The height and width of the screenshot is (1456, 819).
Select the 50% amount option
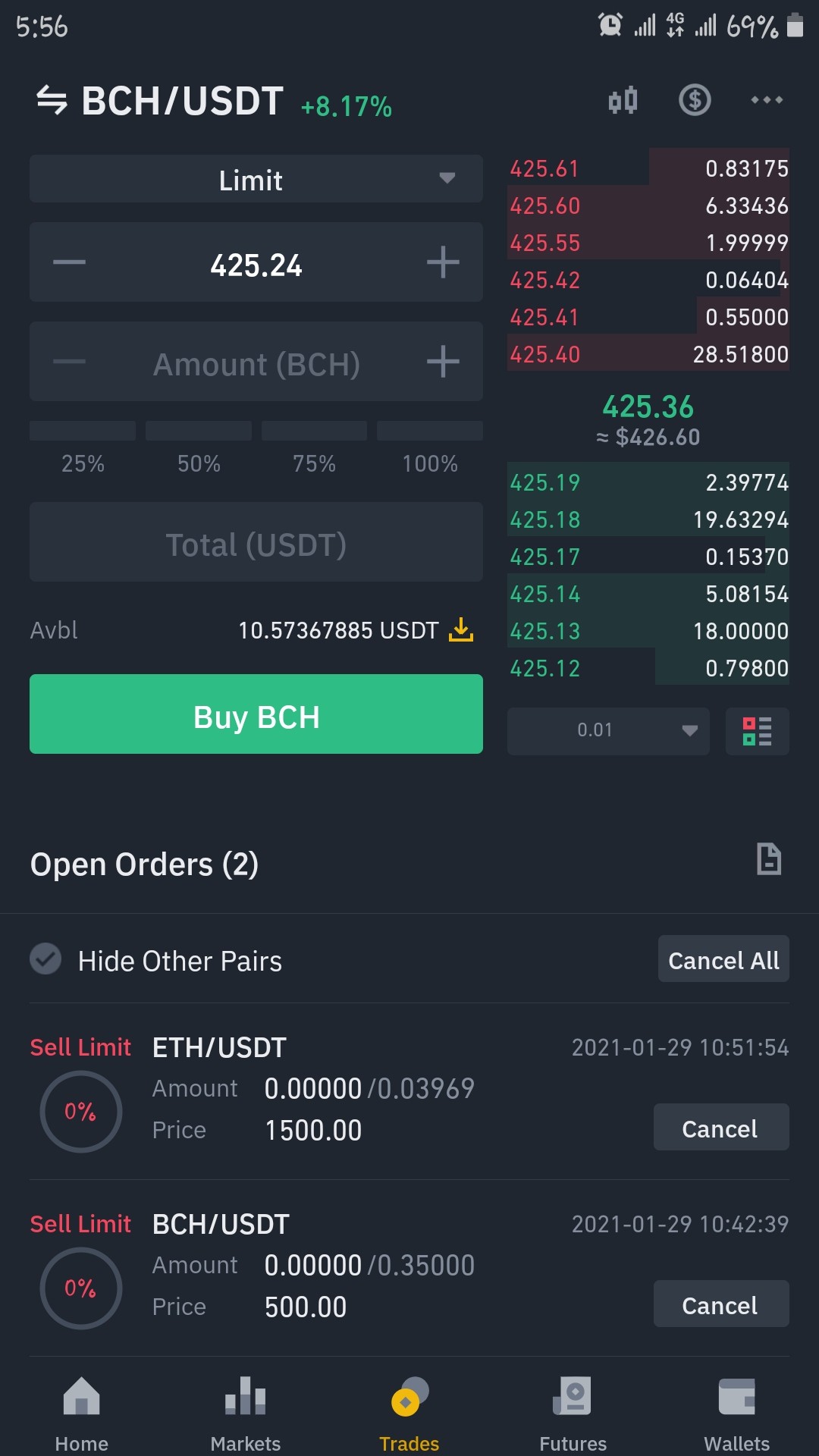point(199,449)
